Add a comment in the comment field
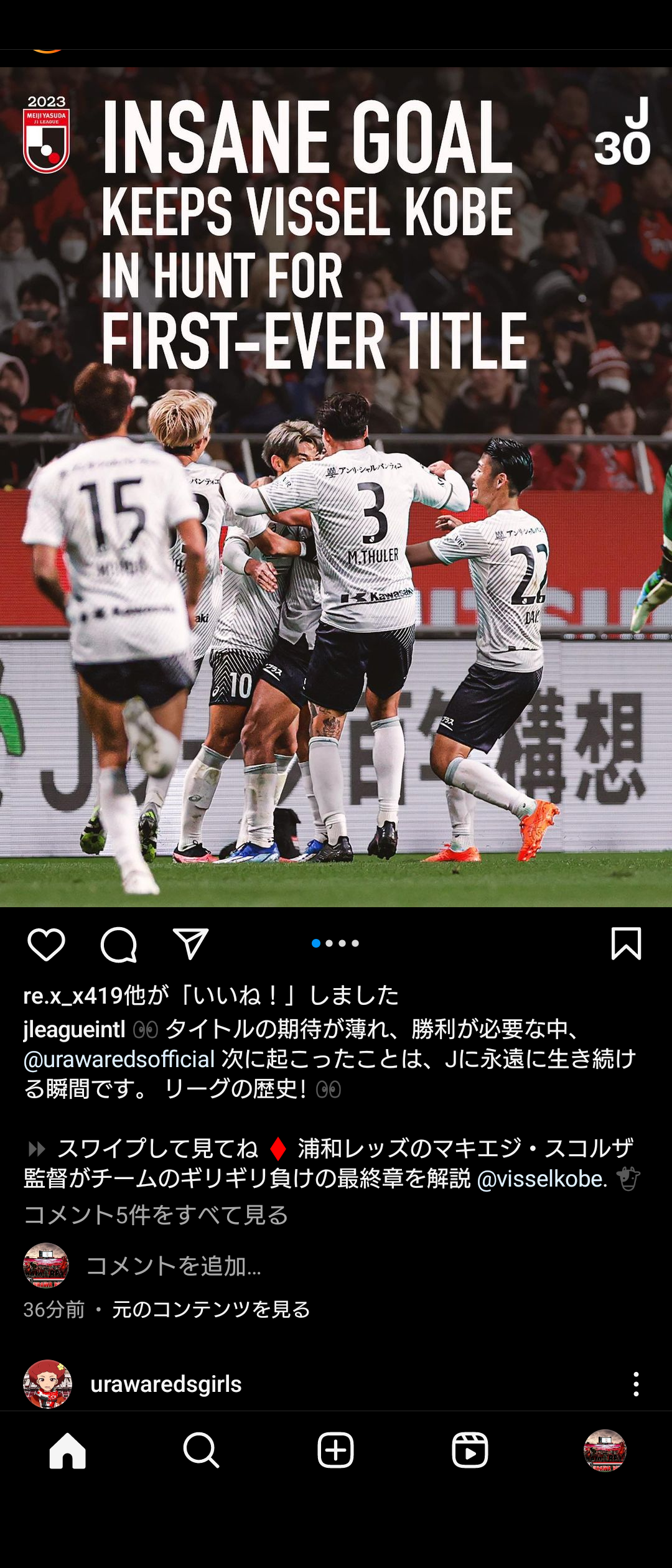 click(x=174, y=1266)
